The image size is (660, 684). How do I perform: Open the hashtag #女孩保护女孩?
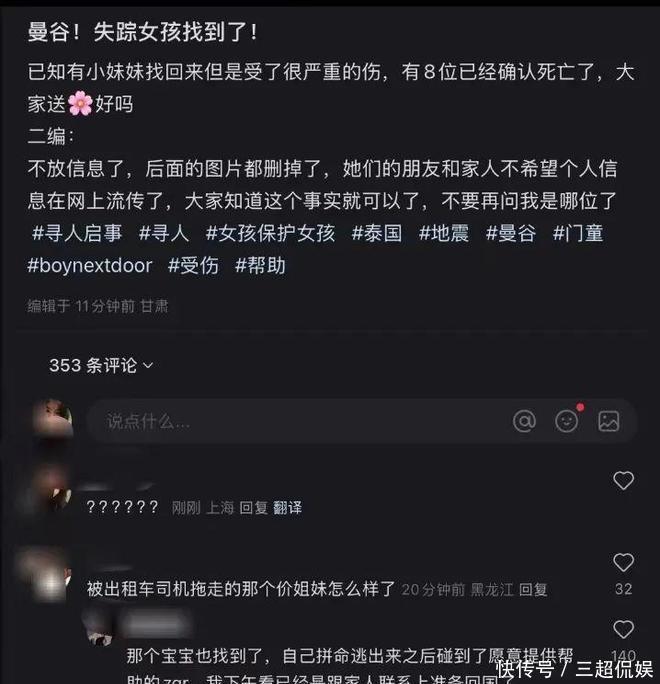270,233
